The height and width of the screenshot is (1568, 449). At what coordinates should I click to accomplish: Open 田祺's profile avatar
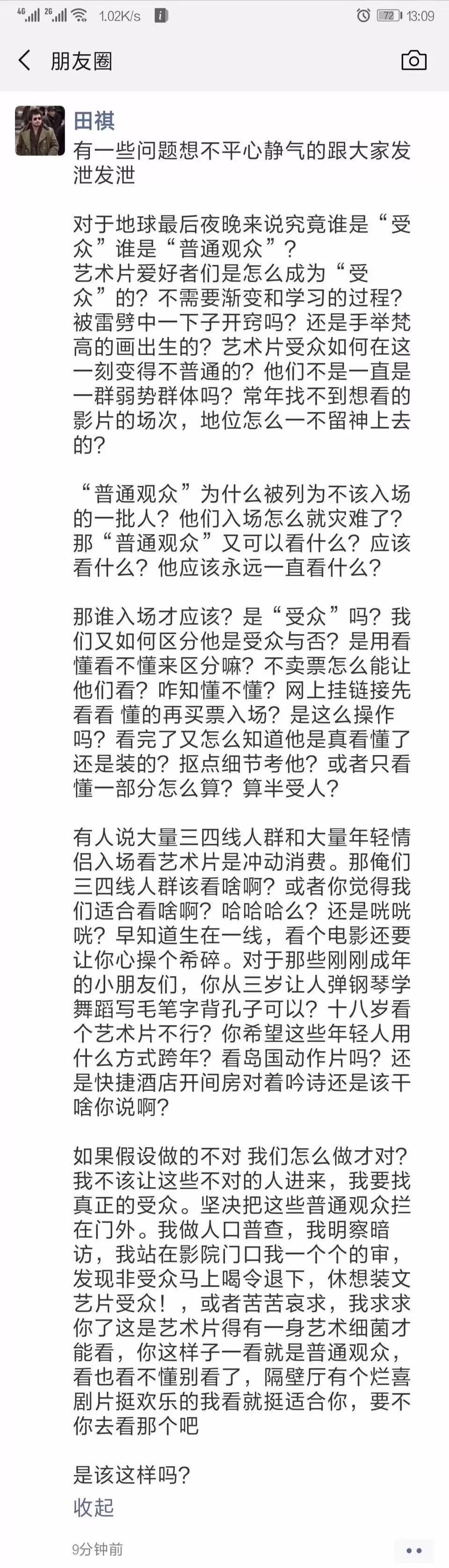(x=40, y=130)
